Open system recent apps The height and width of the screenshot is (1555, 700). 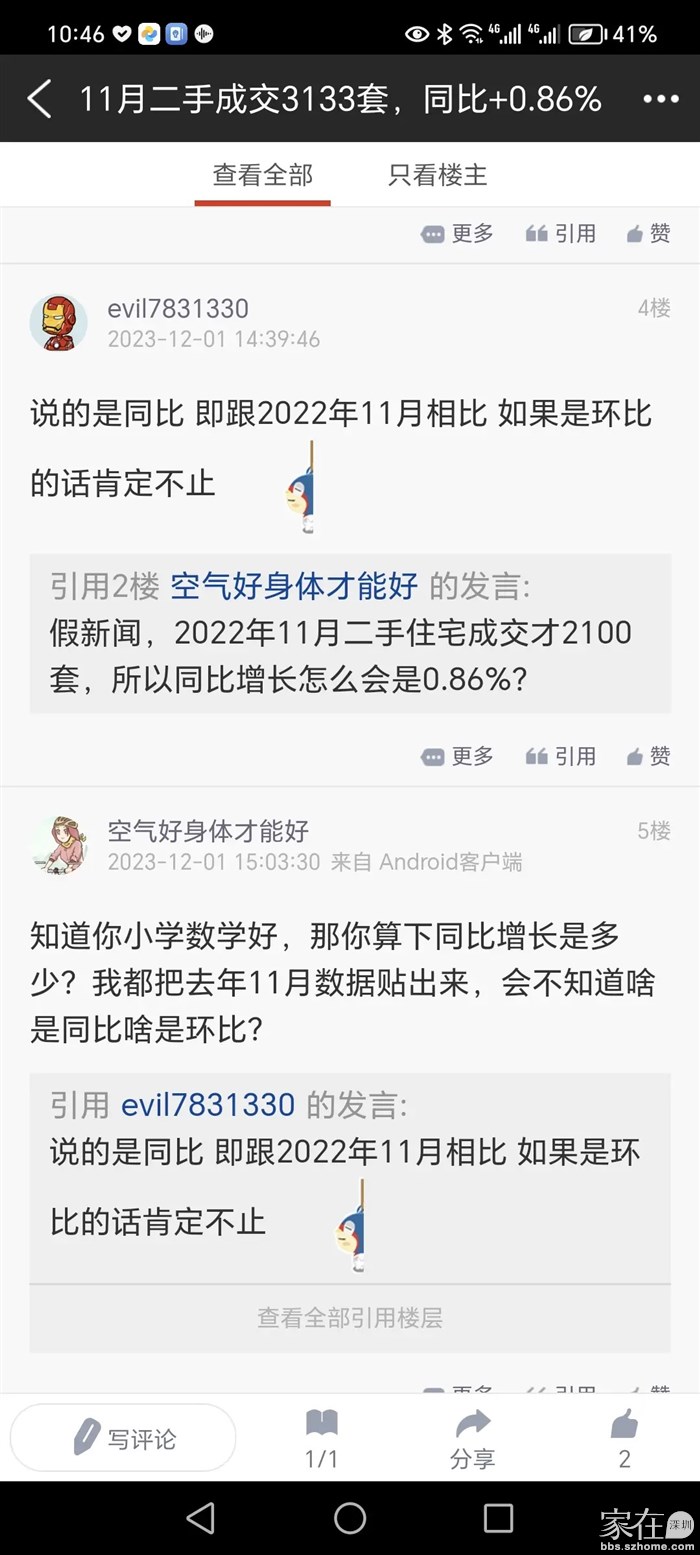click(498, 1518)
